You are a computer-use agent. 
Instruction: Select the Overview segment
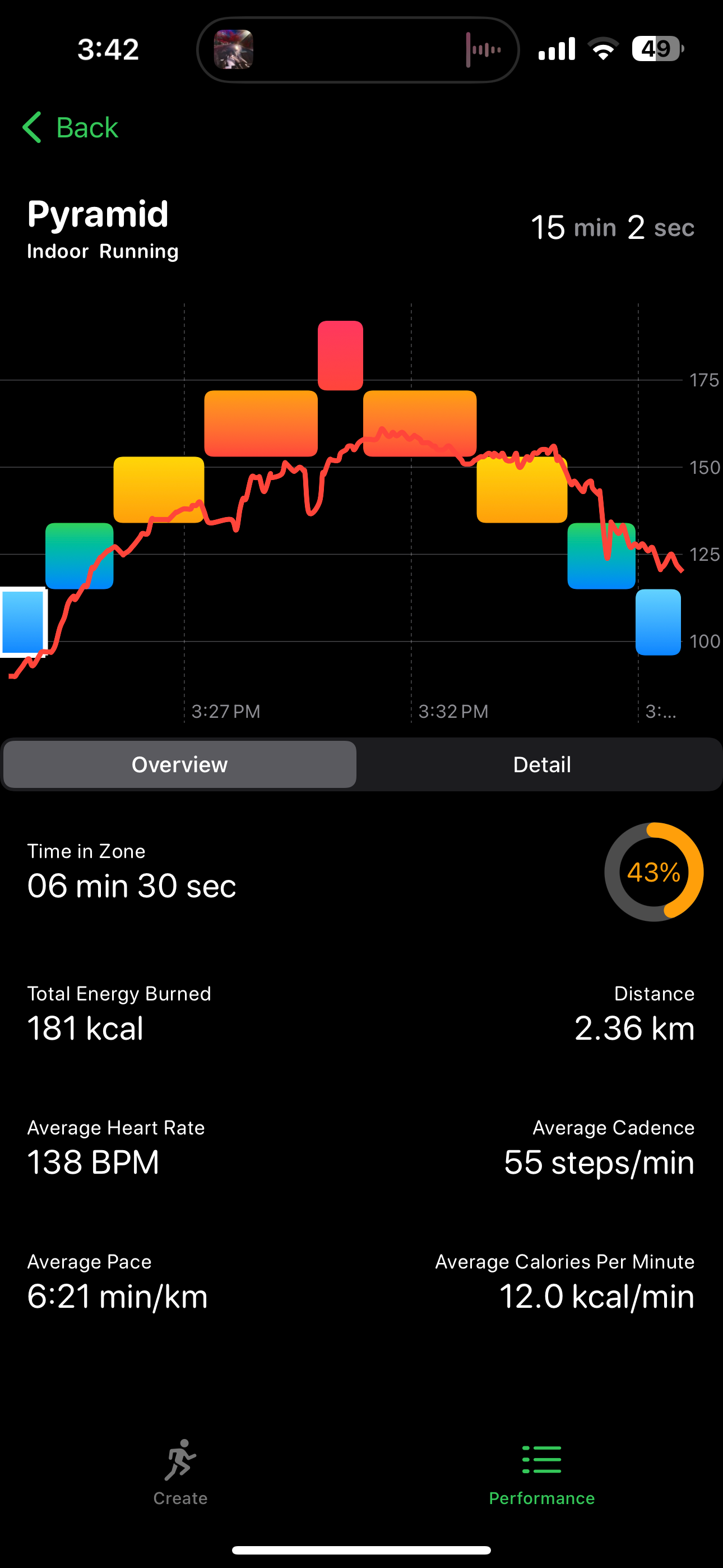[x=179, y=764]
